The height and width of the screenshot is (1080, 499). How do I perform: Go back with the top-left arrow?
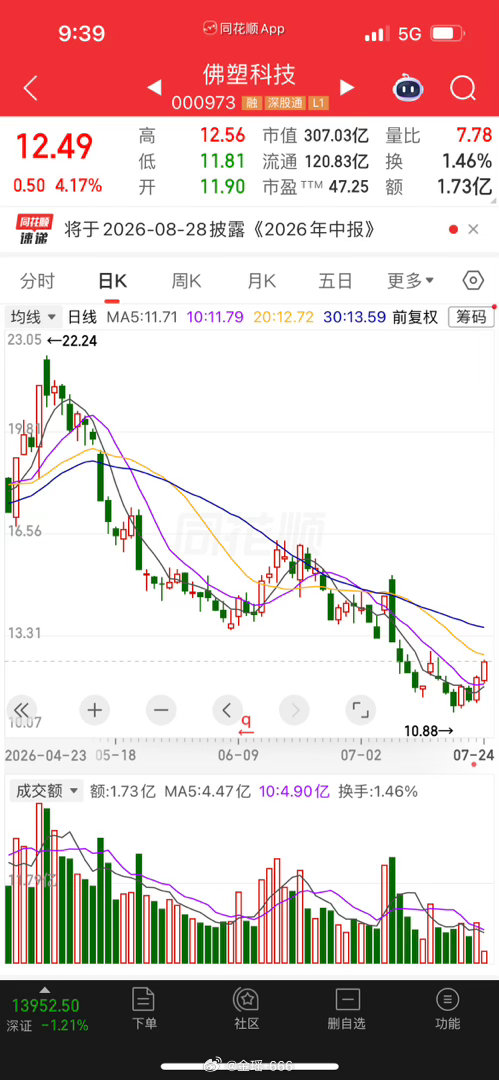(x=30, y=87)
